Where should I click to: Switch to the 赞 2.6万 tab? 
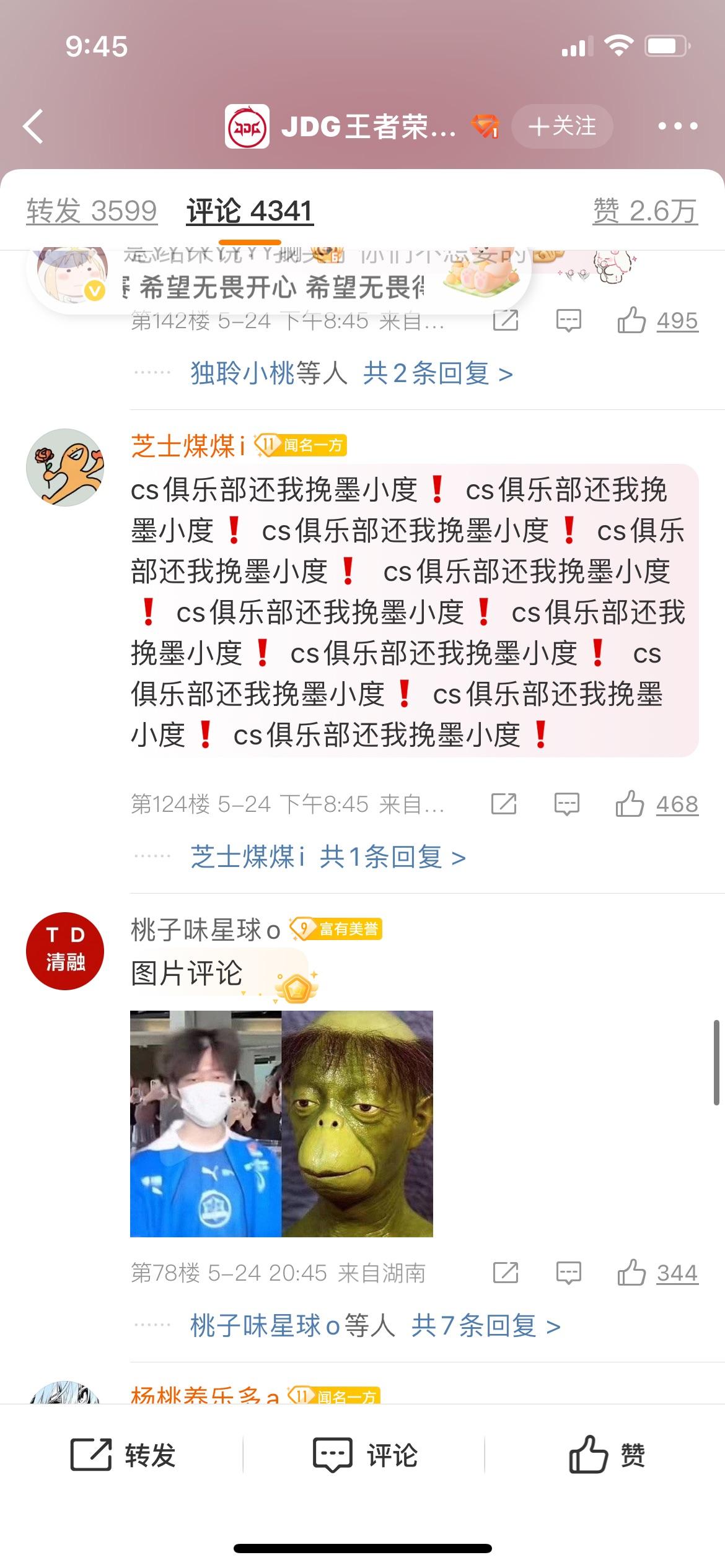(x=645, y=211)
